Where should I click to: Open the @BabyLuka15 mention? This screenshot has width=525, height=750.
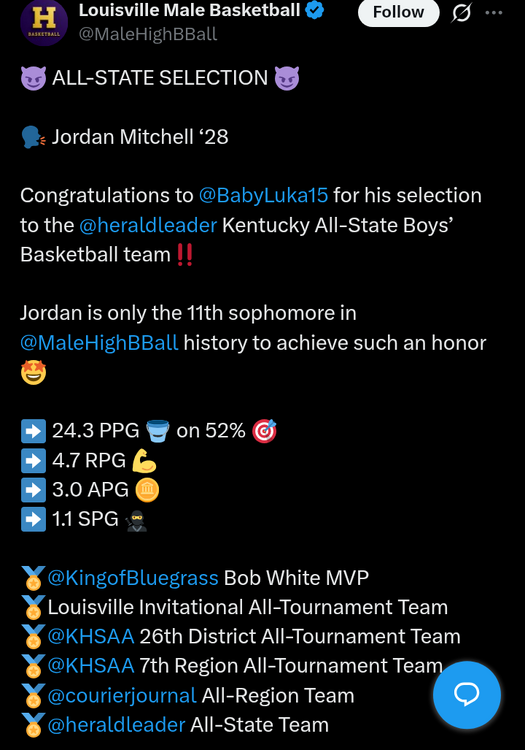[x=263, y=195]
